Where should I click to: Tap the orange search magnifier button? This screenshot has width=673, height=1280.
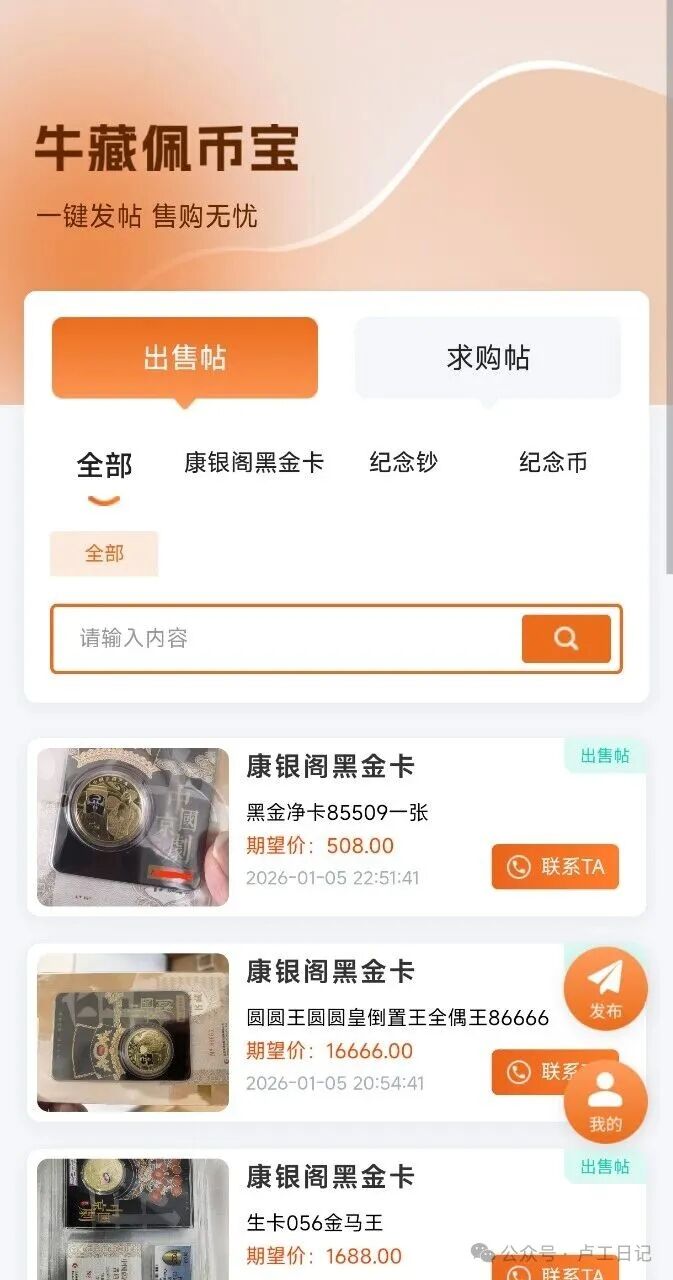tap(566, 639)
